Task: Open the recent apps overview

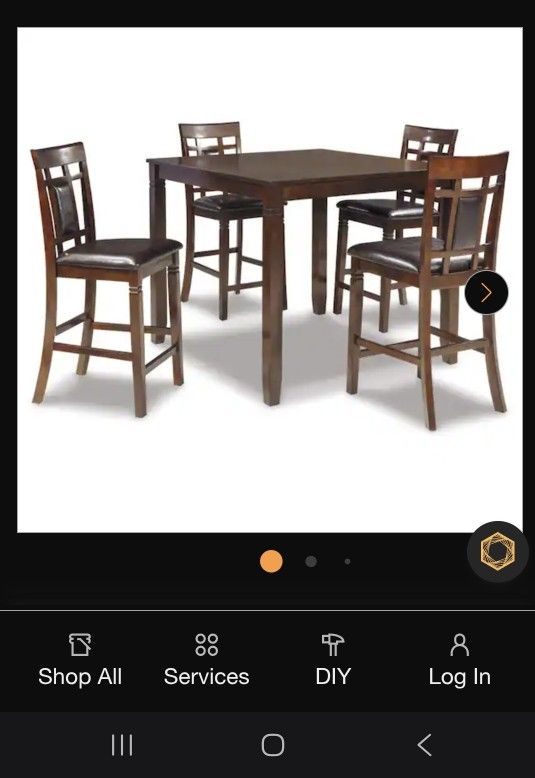Action: (122, 745)
